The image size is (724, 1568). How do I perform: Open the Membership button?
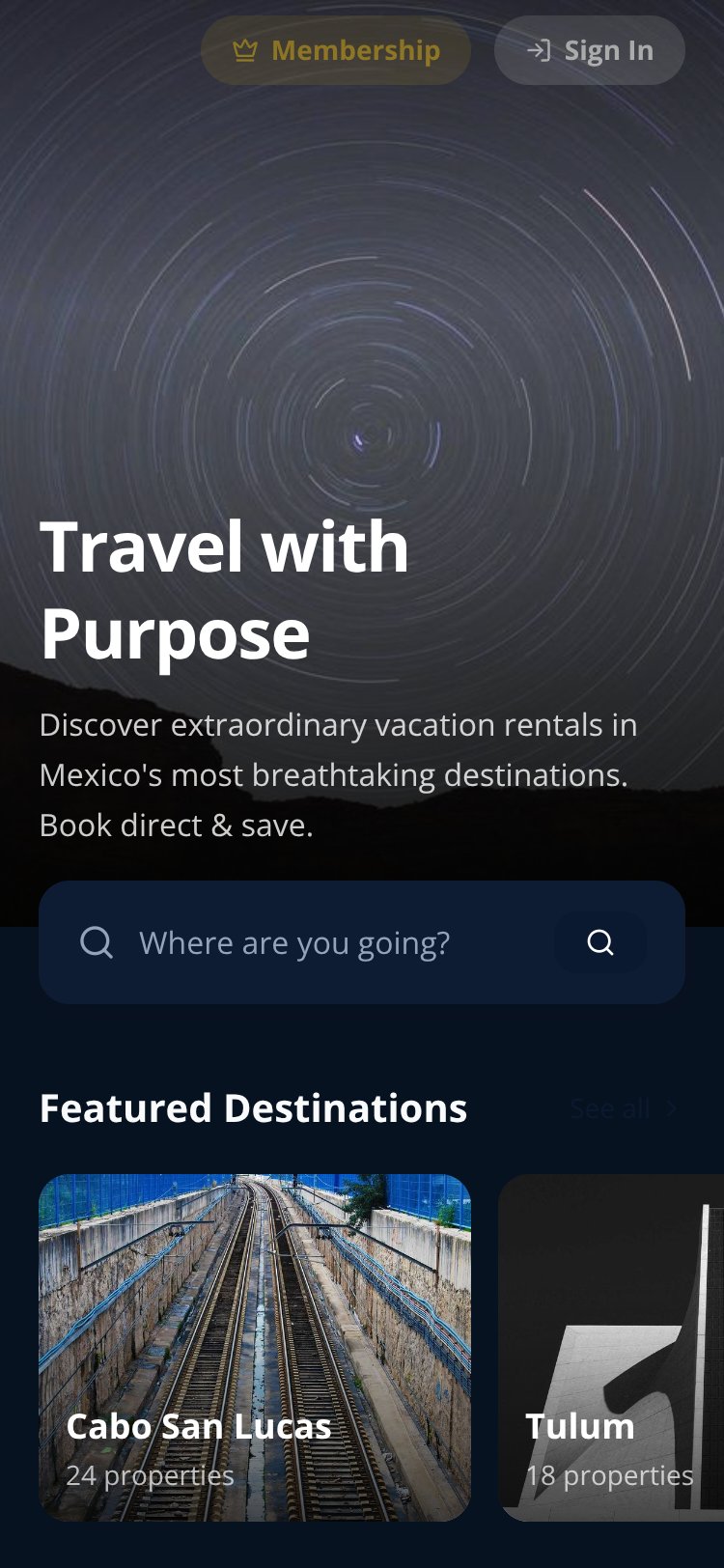tap(336, 50)
